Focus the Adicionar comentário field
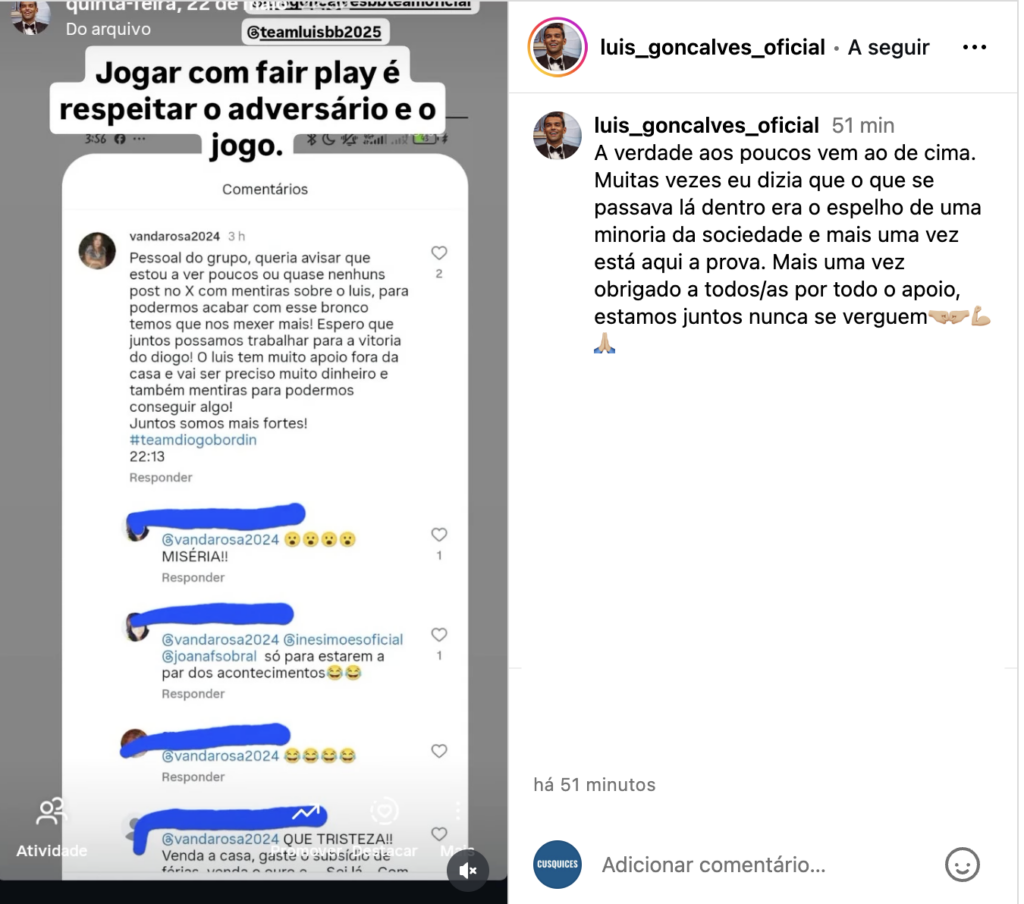This screenshot has width=1024, height=904. point(740,865)
